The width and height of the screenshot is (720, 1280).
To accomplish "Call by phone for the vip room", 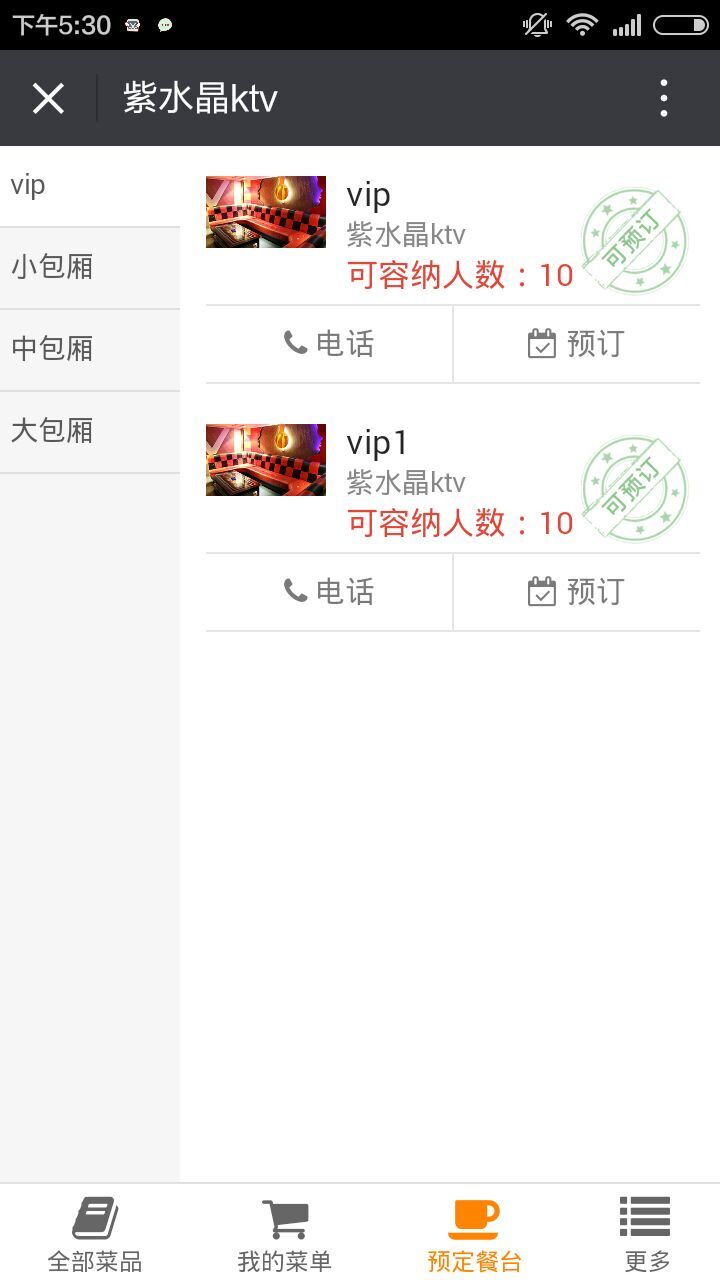I will click(329, 344).
